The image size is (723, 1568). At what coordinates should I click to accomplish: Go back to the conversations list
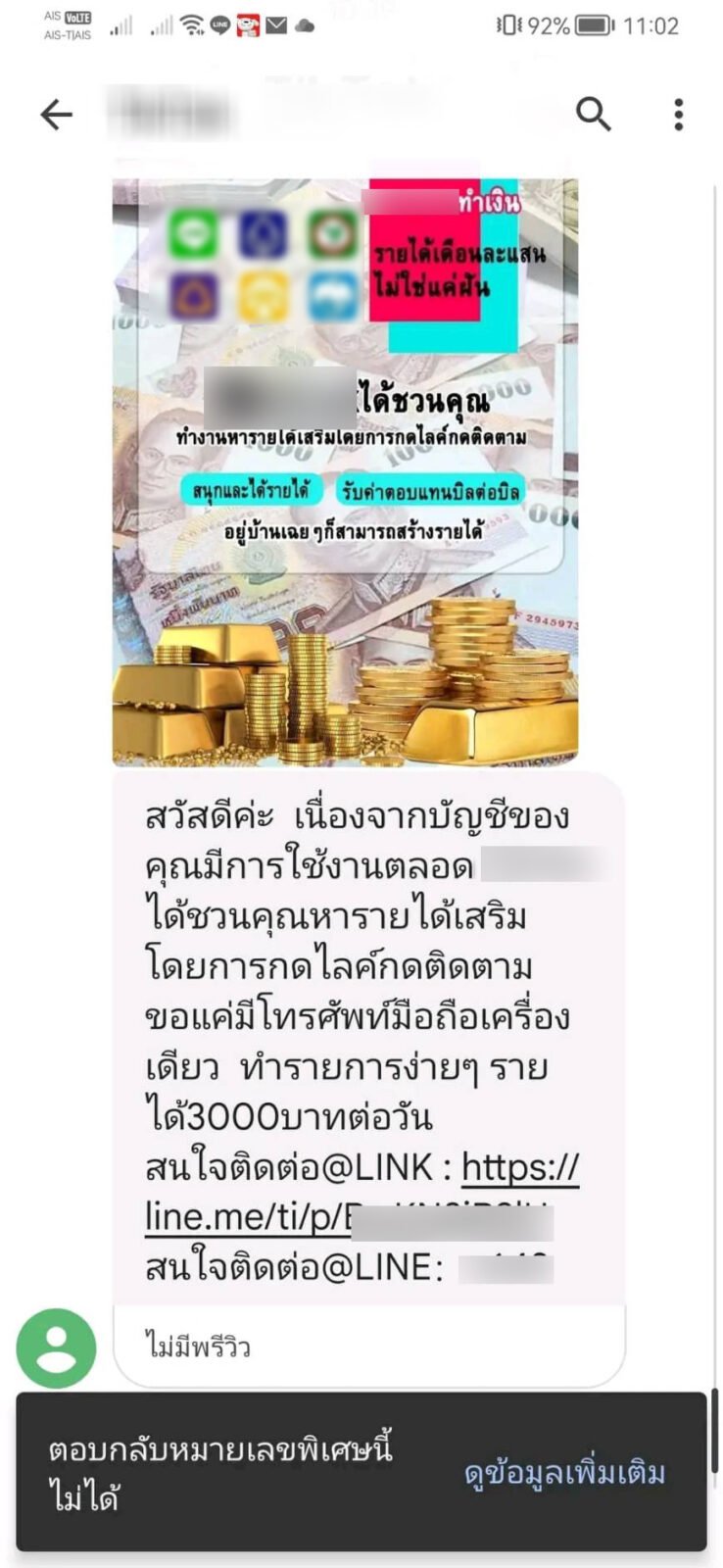point(56,115)
